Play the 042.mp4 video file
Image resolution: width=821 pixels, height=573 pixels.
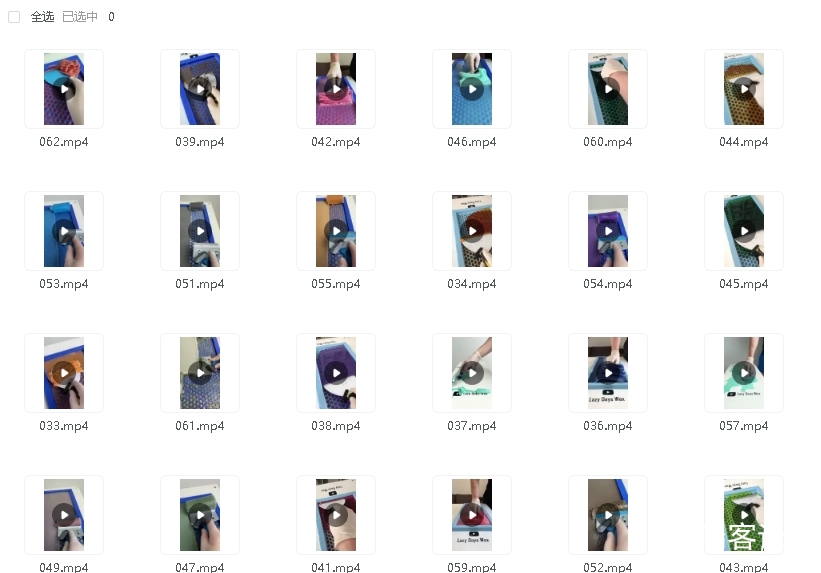pyautogui.click(x=336, y=89)
